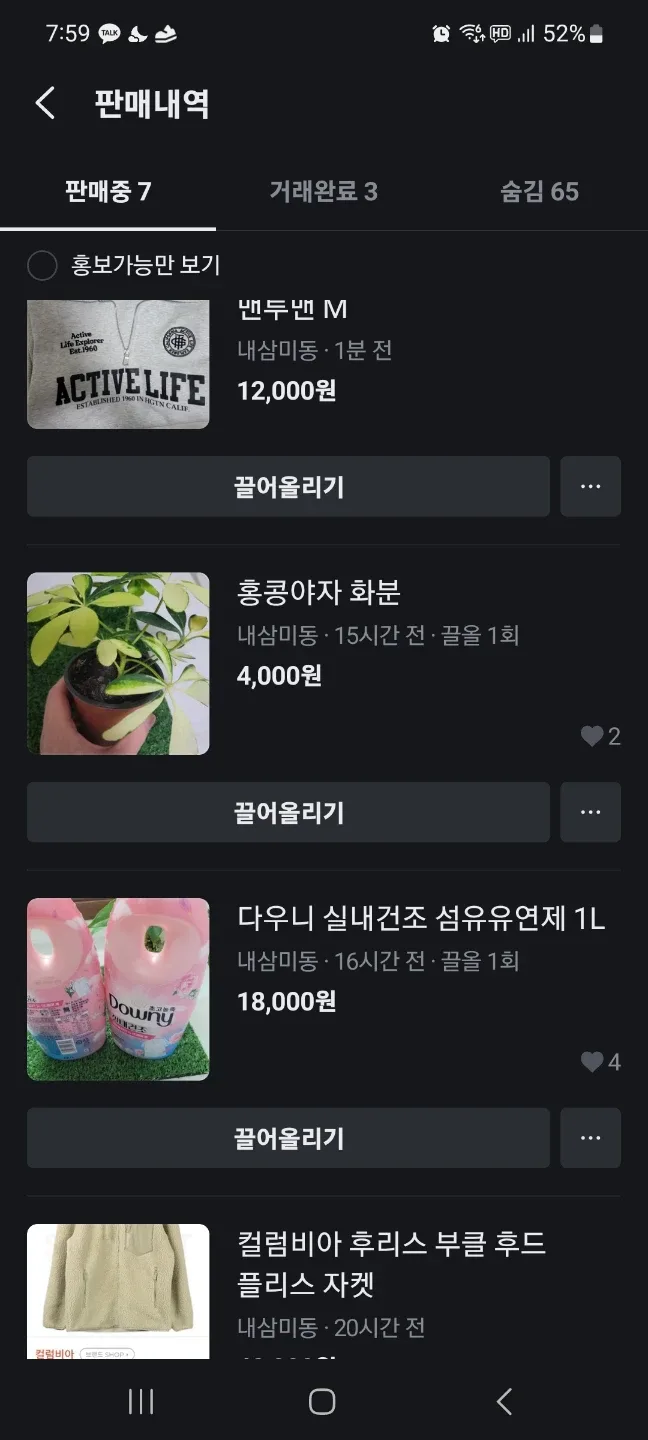Open the 다우니 실내건조 섬유유연제 listing

[420, 918]
